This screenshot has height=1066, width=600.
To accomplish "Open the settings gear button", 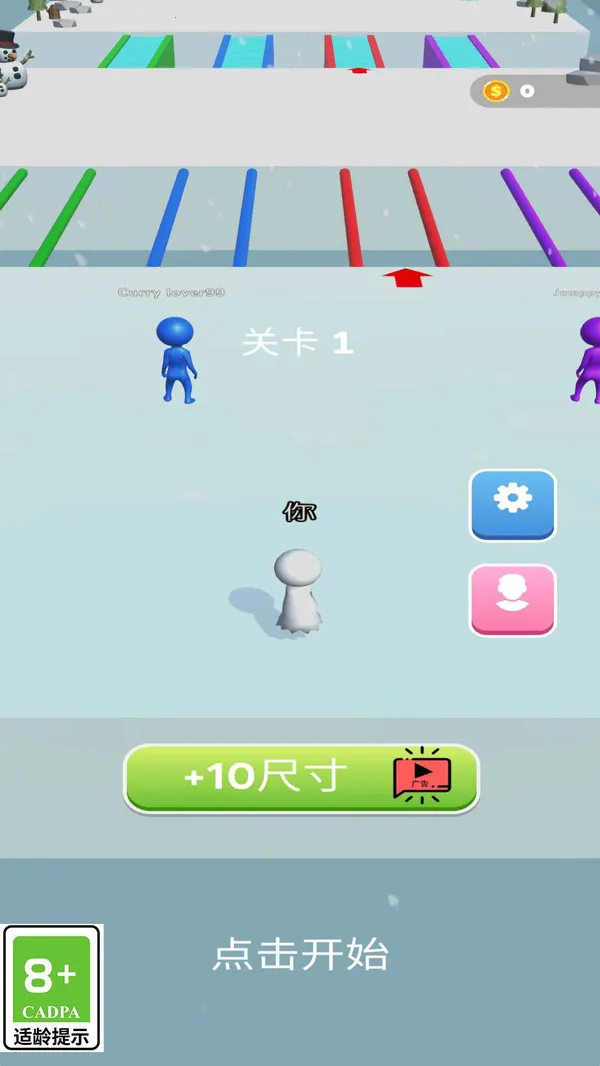I will tap(512, 504).
